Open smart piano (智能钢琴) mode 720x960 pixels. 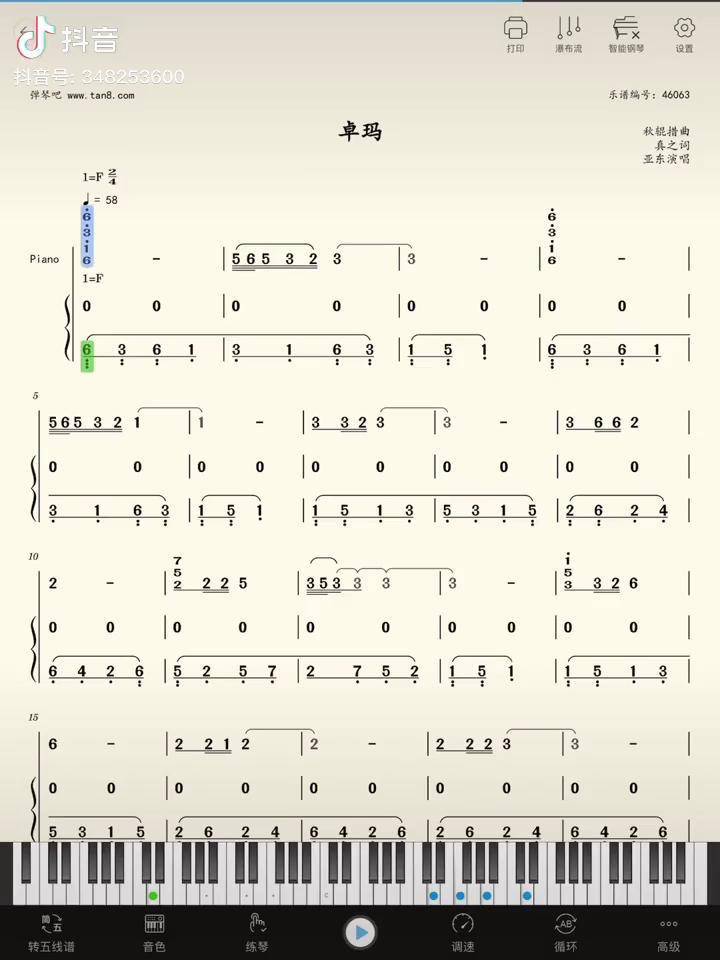[x=626, y=33]
